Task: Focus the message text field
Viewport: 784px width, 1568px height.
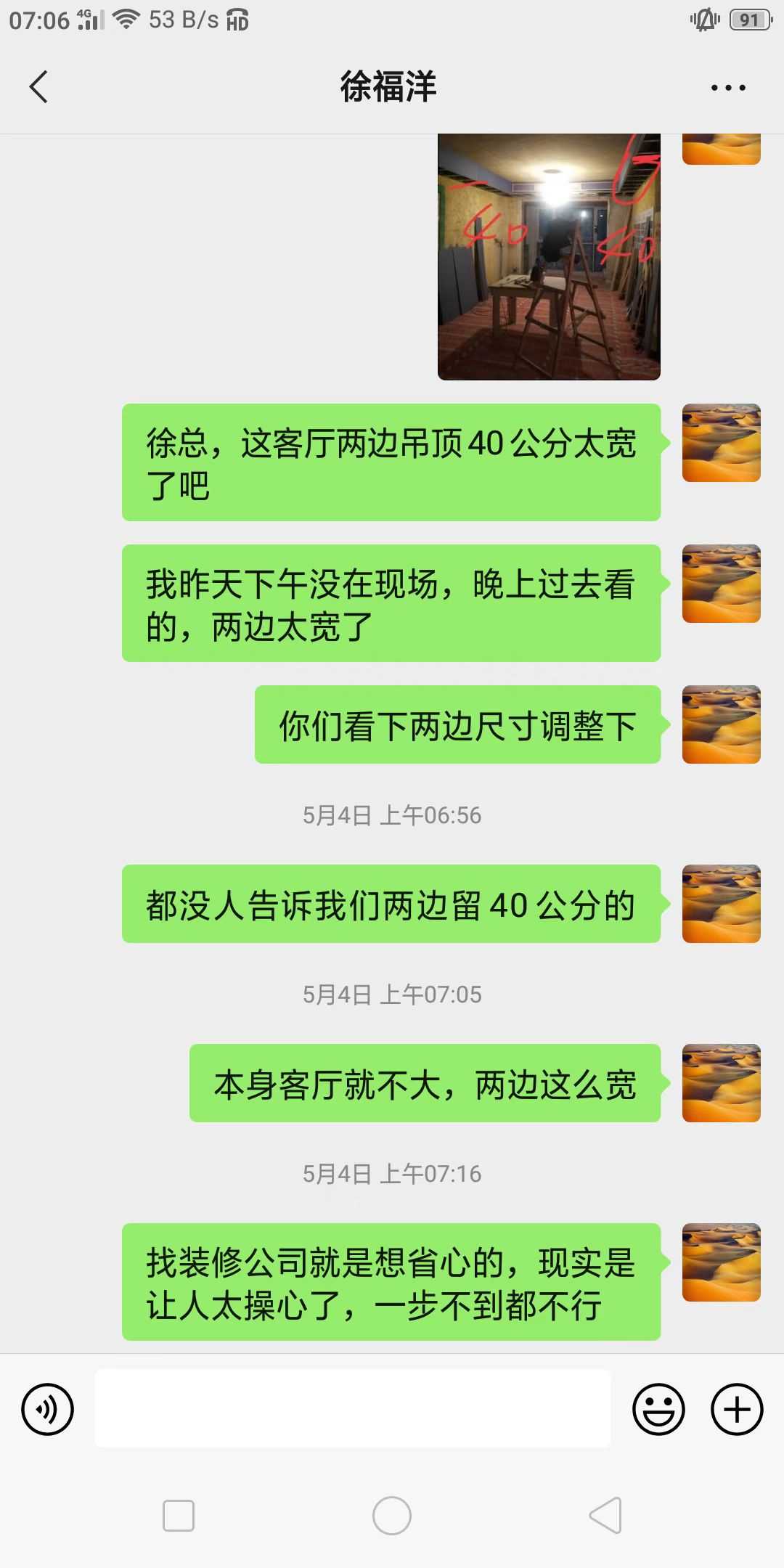Action: [x=353, y=1409]
